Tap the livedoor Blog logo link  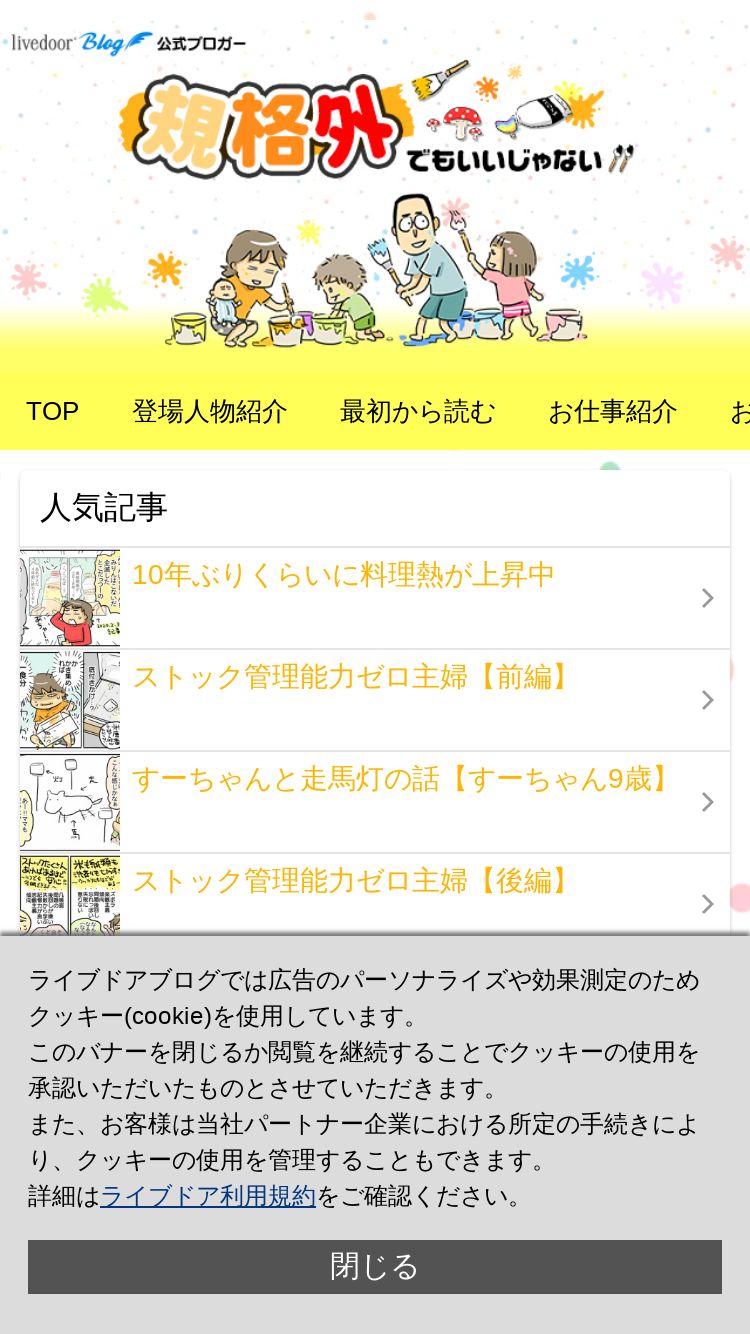pyautogui.click(x=82, y=43)
